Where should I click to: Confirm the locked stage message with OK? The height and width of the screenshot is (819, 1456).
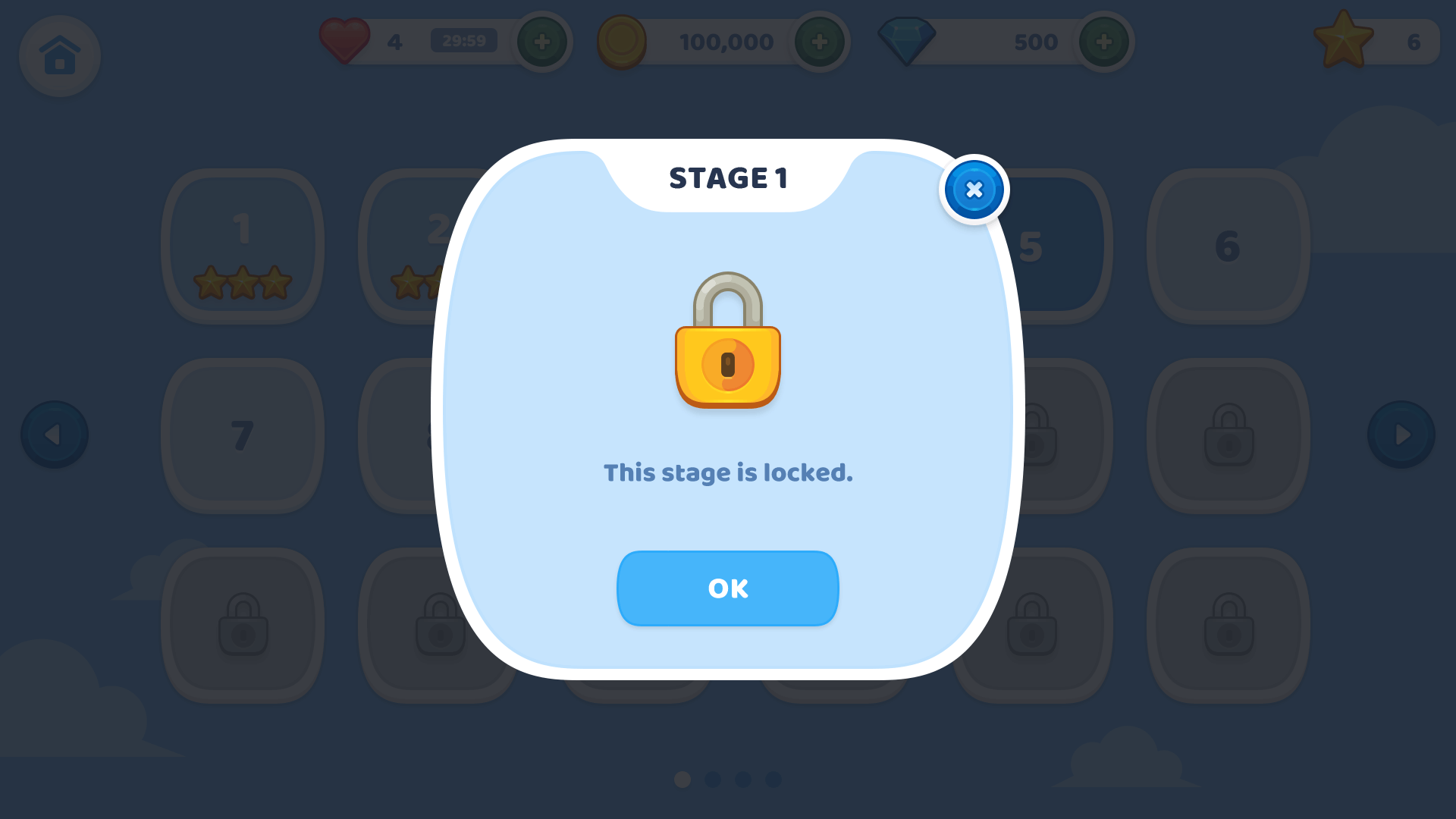[x=727, y=588]
